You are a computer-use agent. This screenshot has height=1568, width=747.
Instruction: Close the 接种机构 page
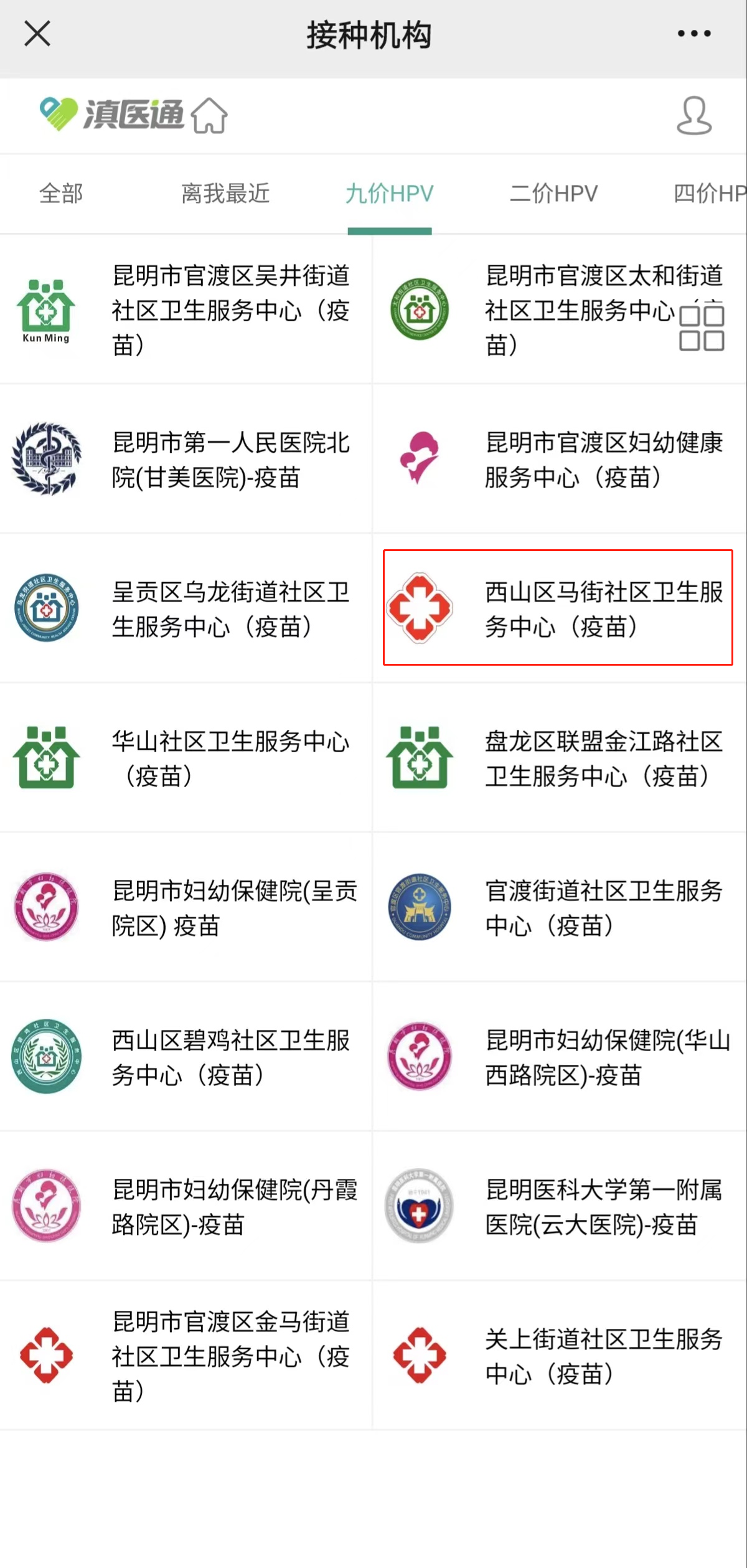click(37, 34)
